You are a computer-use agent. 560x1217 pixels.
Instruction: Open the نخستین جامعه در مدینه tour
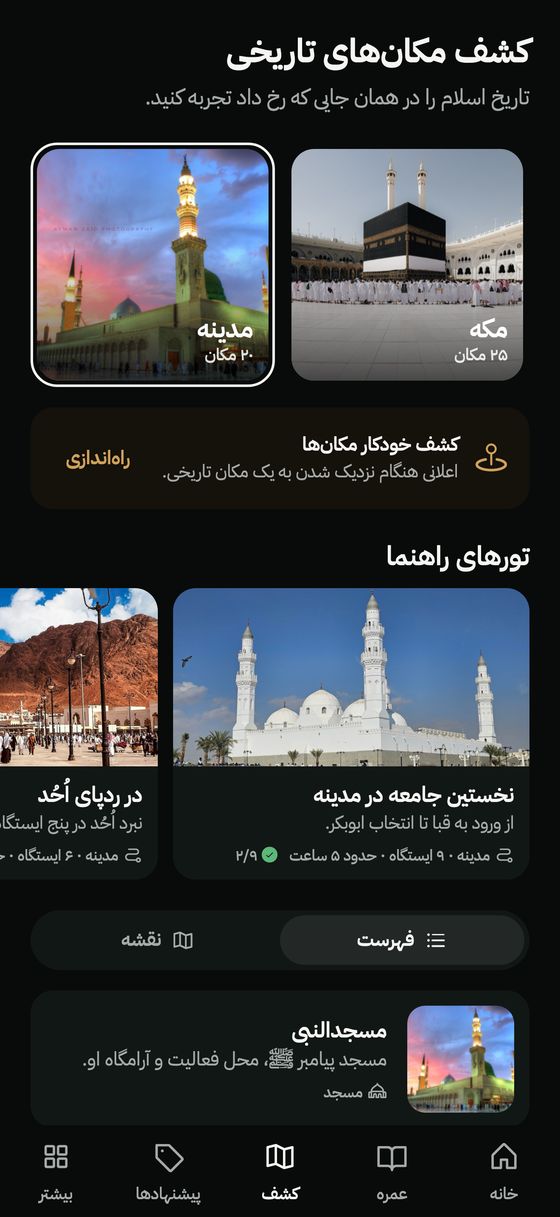pyautogui.click(x=351, y=734)
